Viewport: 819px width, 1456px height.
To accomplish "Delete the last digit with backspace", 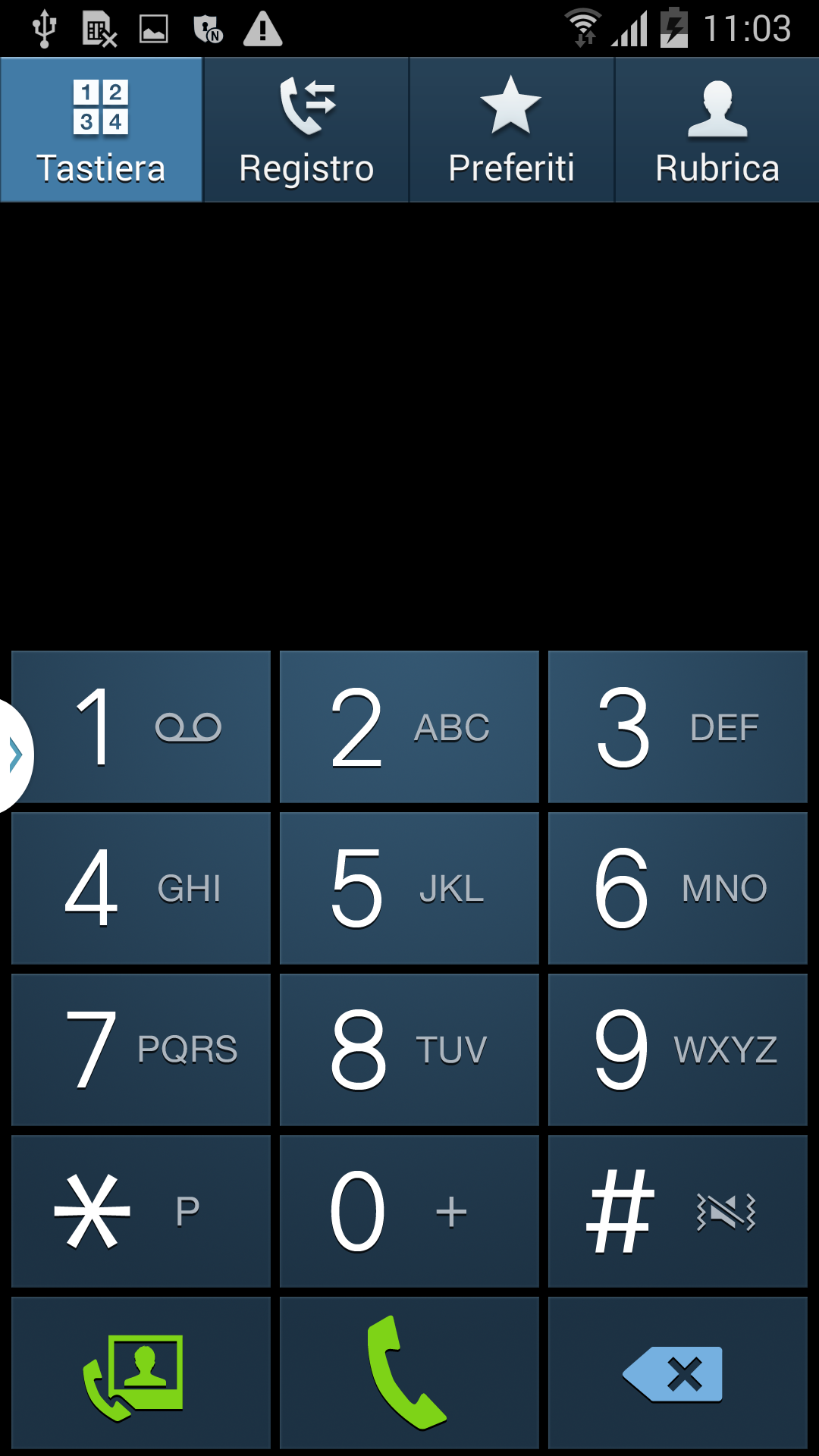I will tap(678, 1373).
